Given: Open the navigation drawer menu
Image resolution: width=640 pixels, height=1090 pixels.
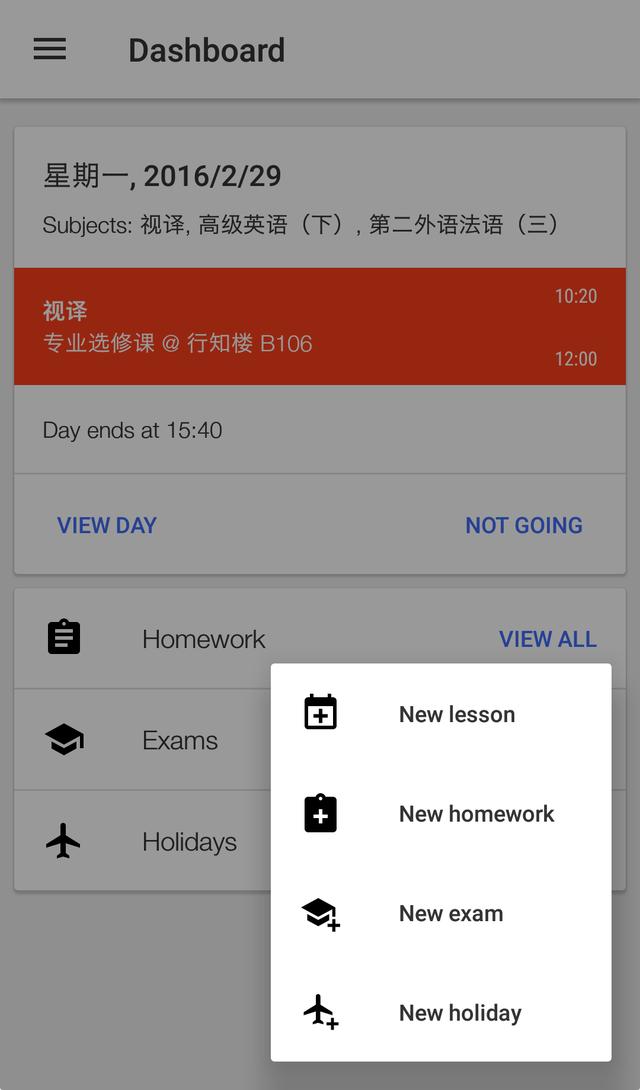Looking at the screenshot, I should (x=50, y=49).
